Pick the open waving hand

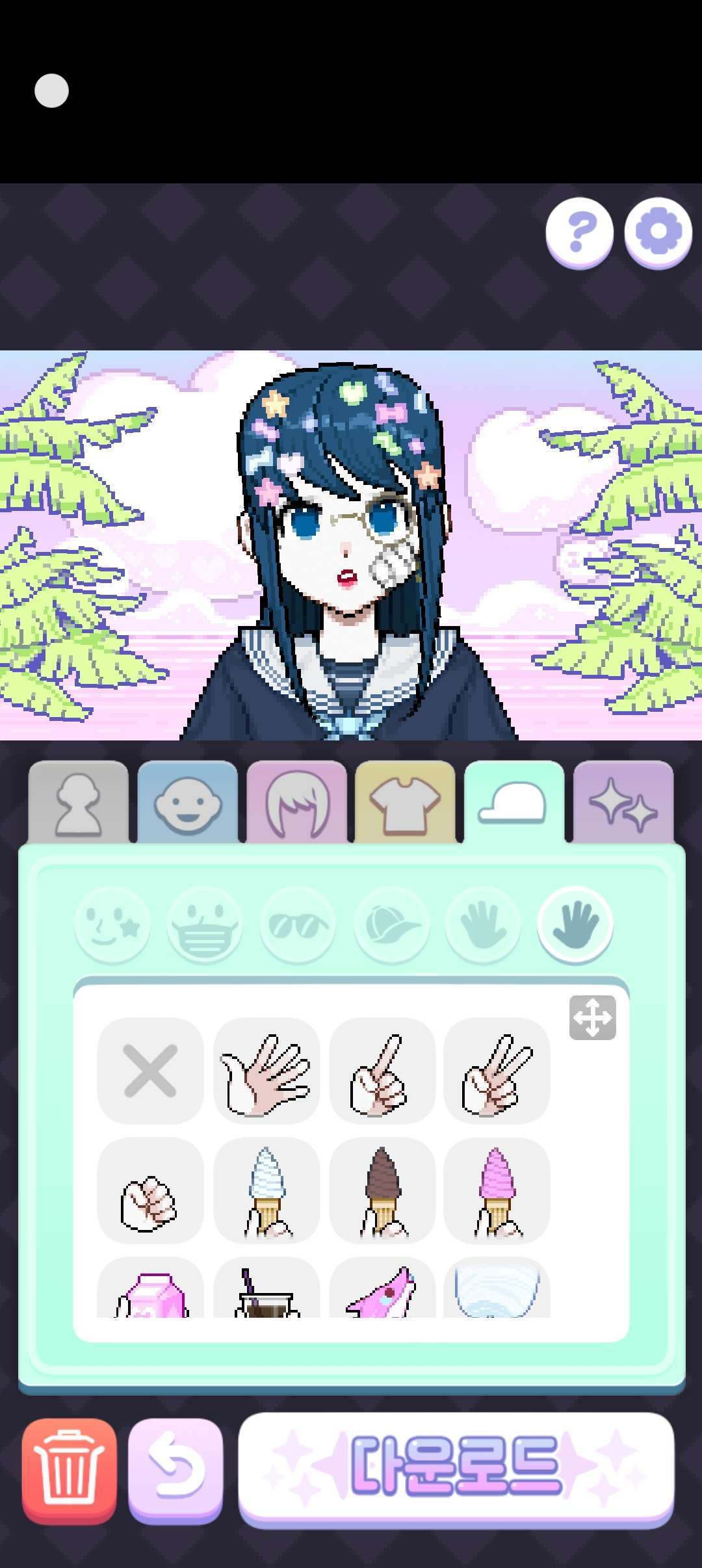click(266, 1071)
